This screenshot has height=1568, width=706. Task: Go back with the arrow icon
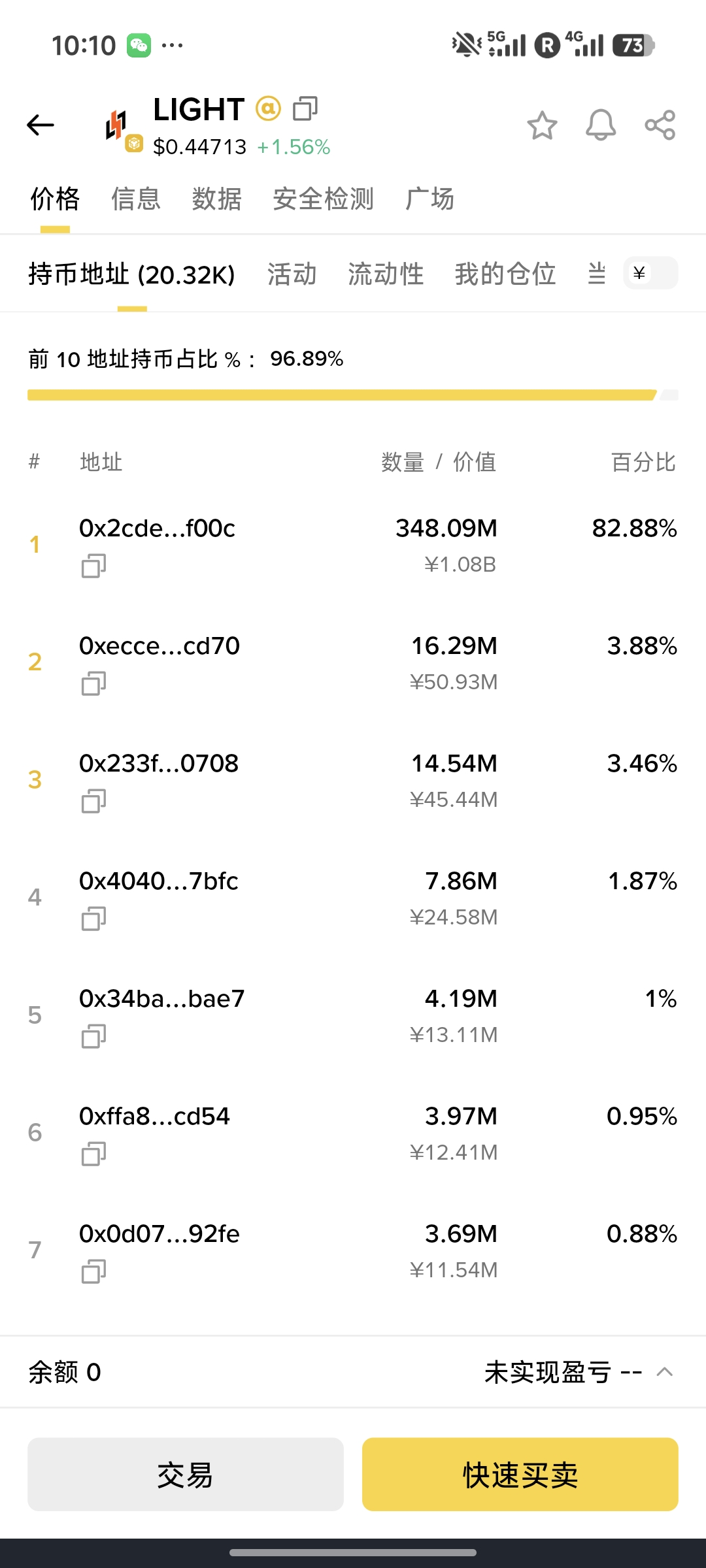pyautogui.click(x=40, y=125)
